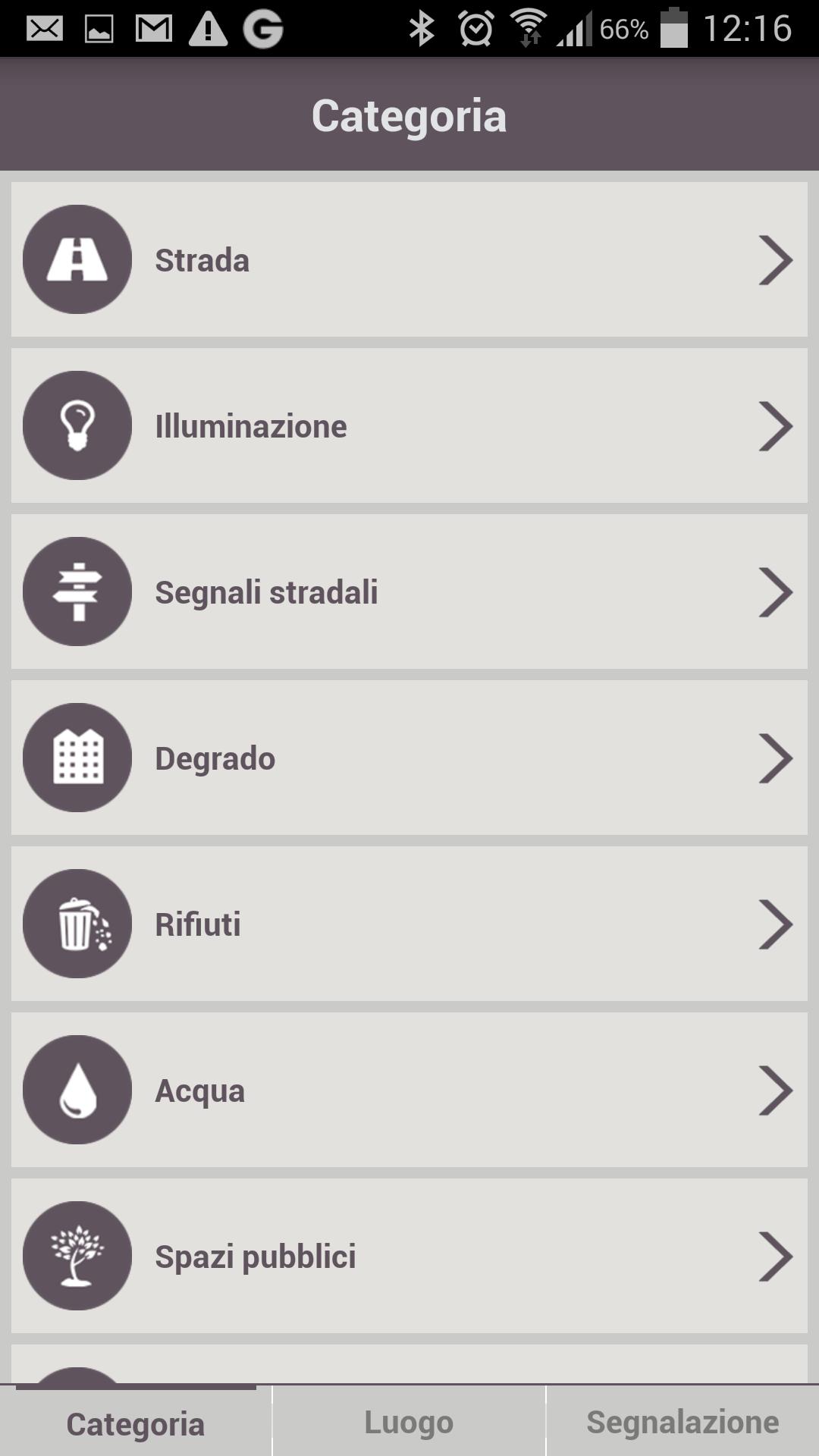Select the Spazi pubblici tree icon

77,1256
